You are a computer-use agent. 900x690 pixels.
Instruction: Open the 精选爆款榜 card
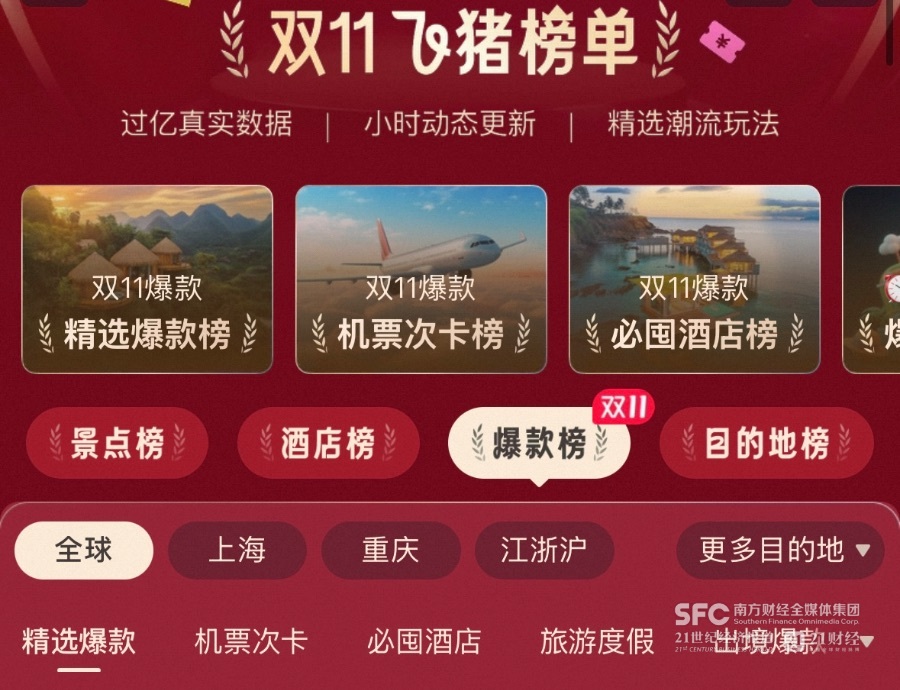[x=147, y=280]
